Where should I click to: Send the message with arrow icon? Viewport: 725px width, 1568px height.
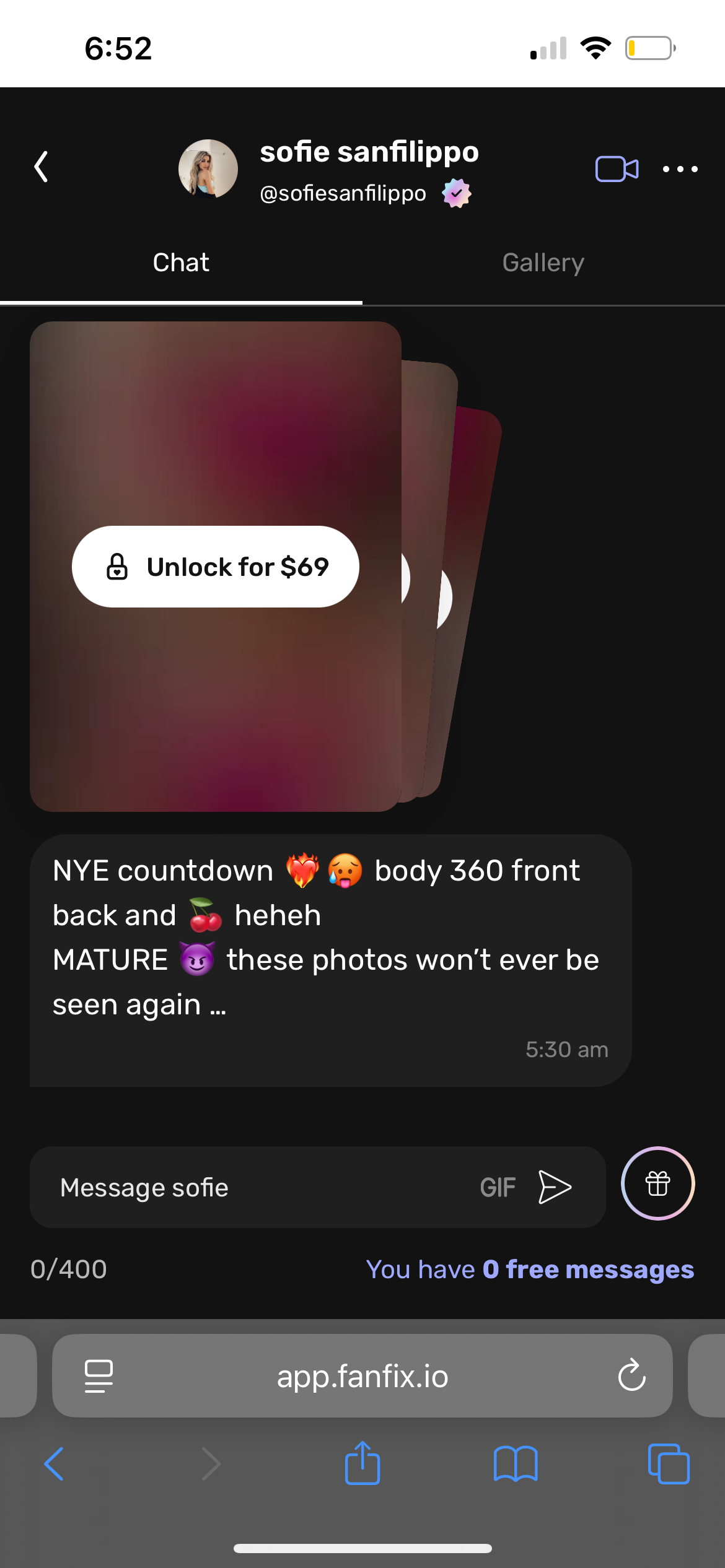point(554,1187)
